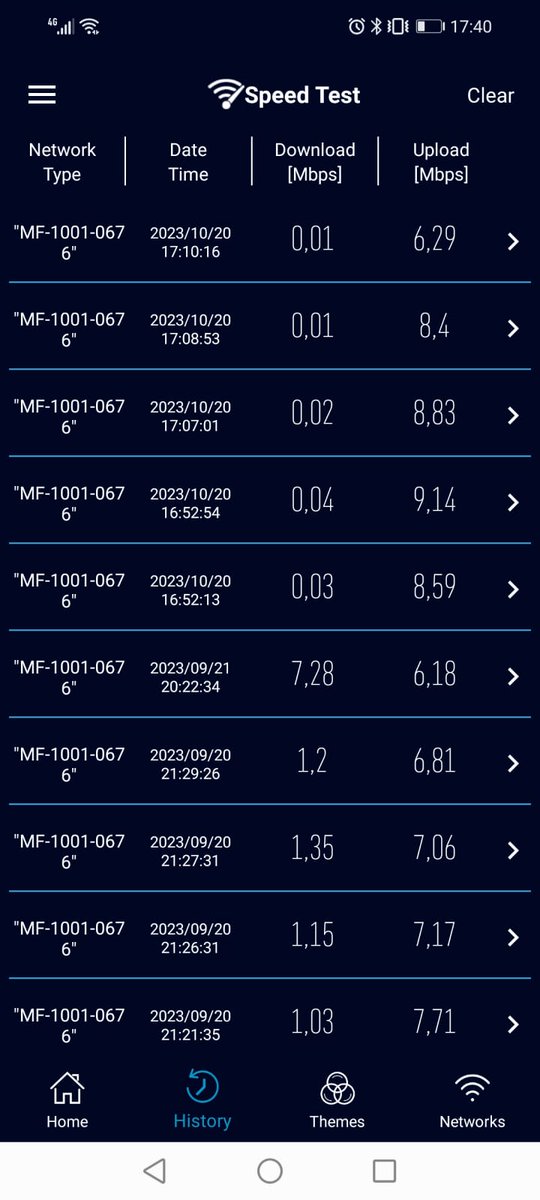Clear the speed test history
The height and width of the screenshot is (1200, 540).
490,96
